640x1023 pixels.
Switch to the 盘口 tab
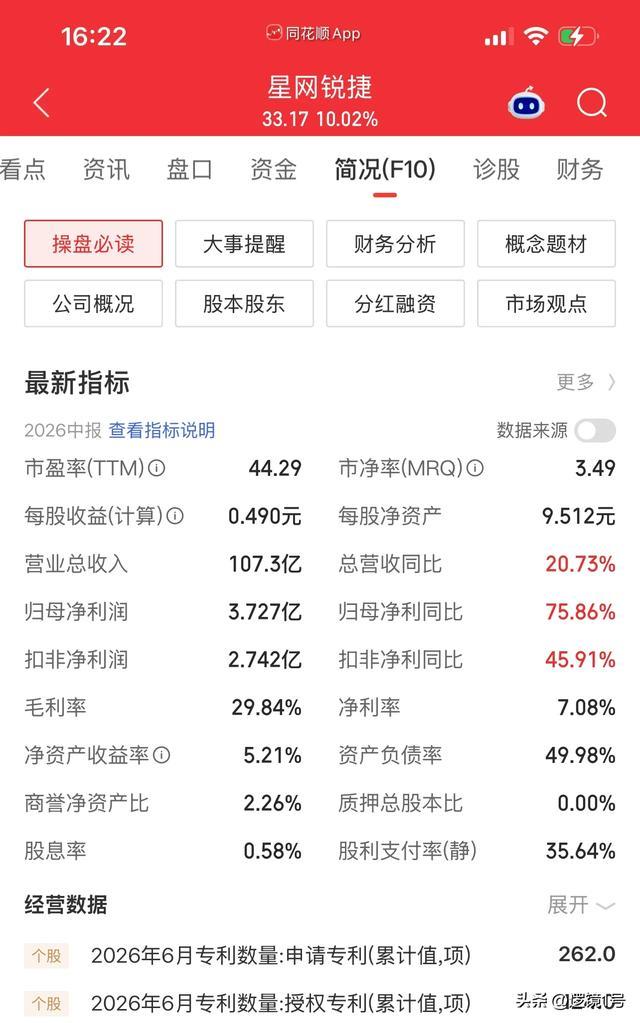coord(190,170)
